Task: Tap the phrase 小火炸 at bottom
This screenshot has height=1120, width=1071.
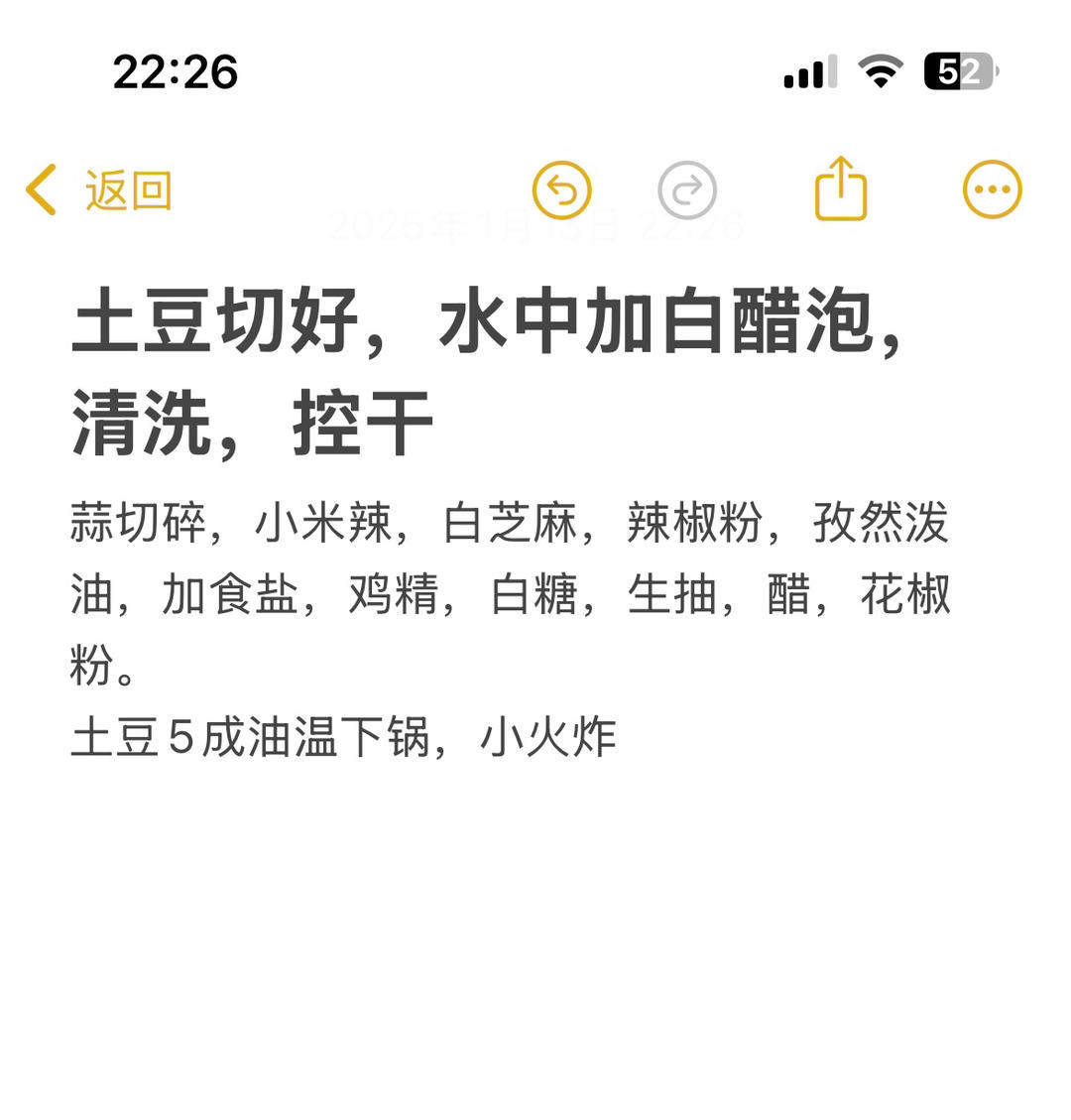Action: (x=545, y=734)
